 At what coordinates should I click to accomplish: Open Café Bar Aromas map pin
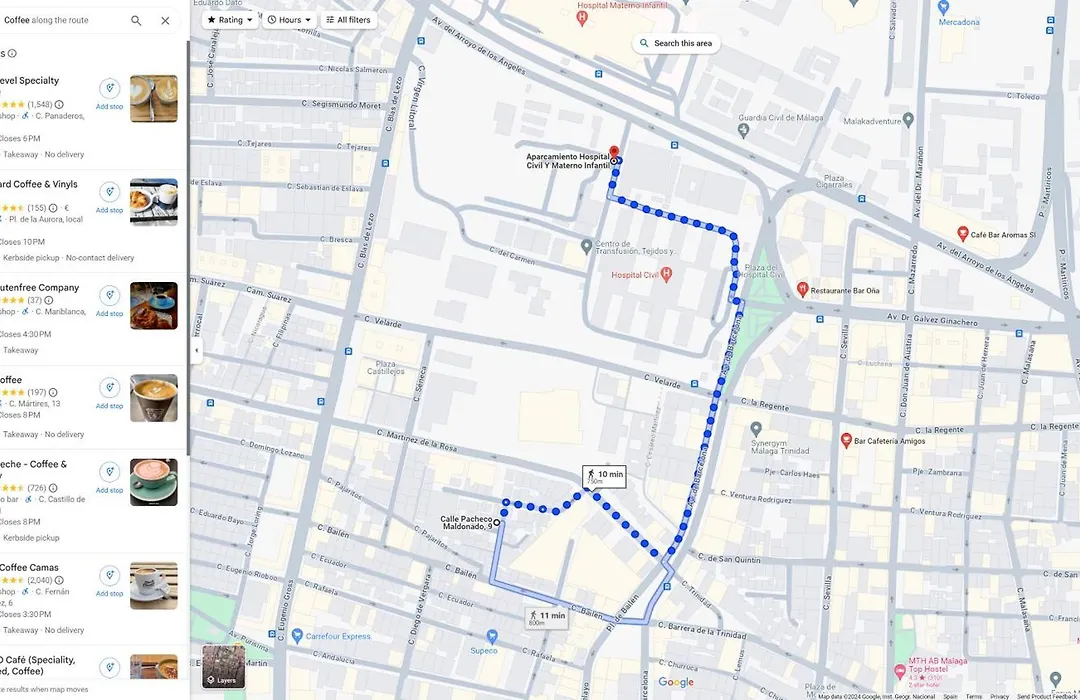[x=963, y=233]
